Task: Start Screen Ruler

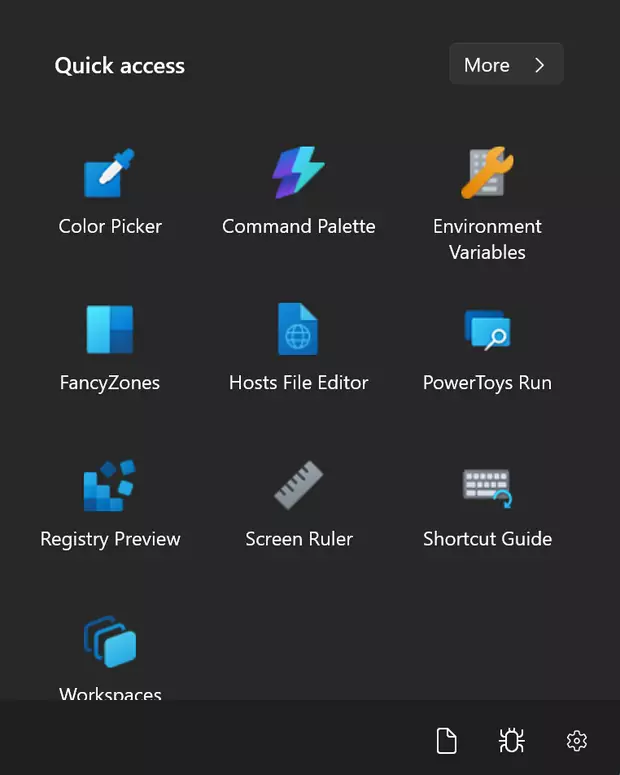Action: click(298, 504)
